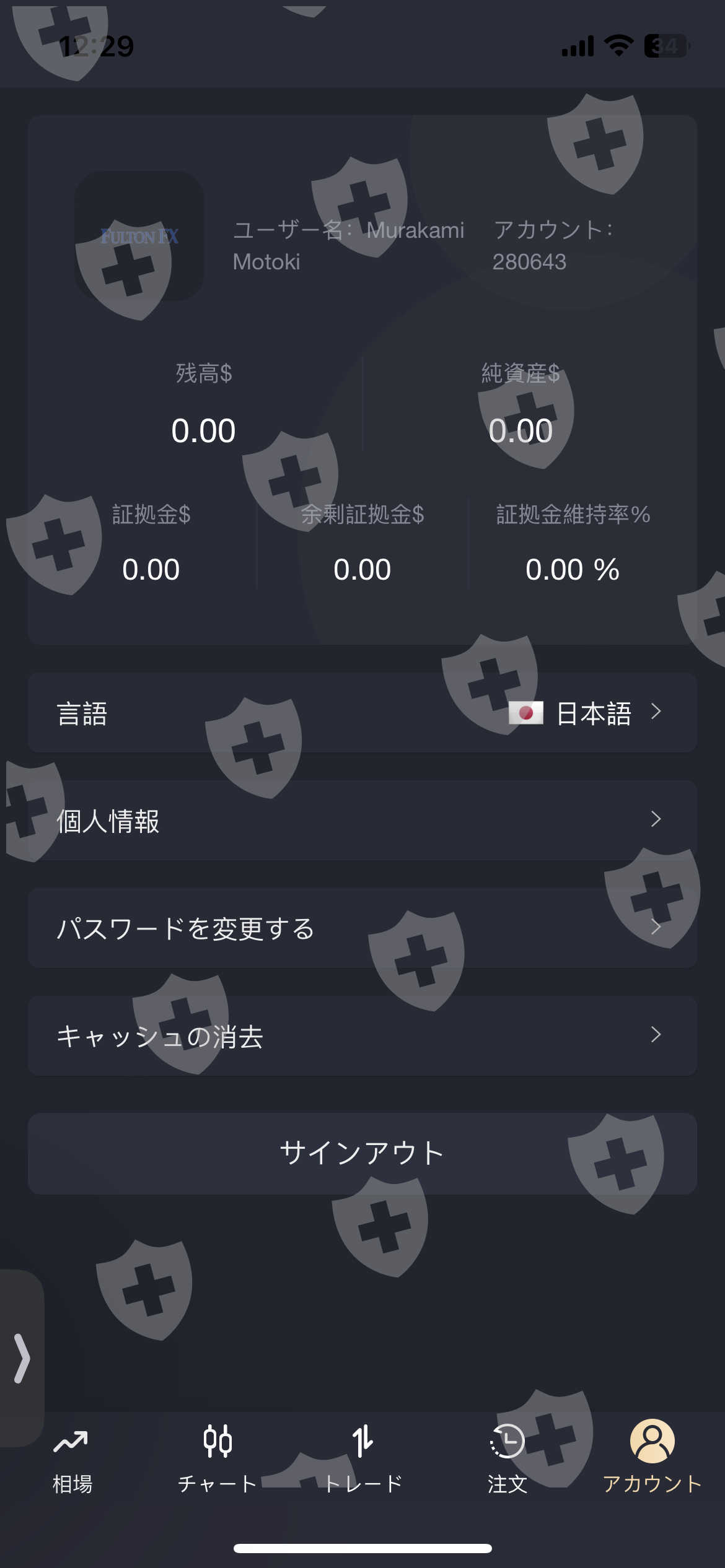725x1568 pixels.
Task: Open the 言語 language setting row
Action: click(362, 713)
